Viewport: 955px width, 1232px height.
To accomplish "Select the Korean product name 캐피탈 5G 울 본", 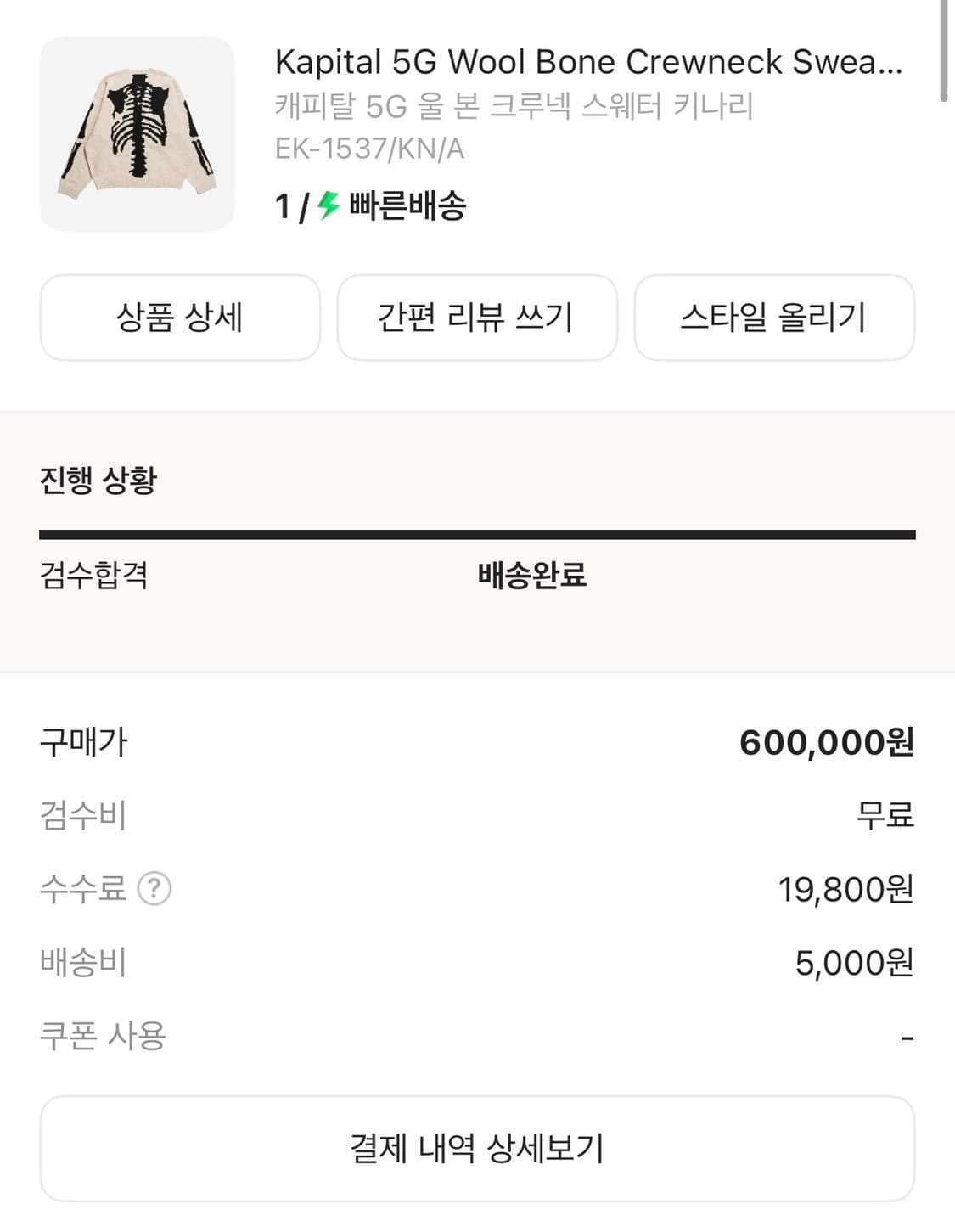I will coord(514,106).
